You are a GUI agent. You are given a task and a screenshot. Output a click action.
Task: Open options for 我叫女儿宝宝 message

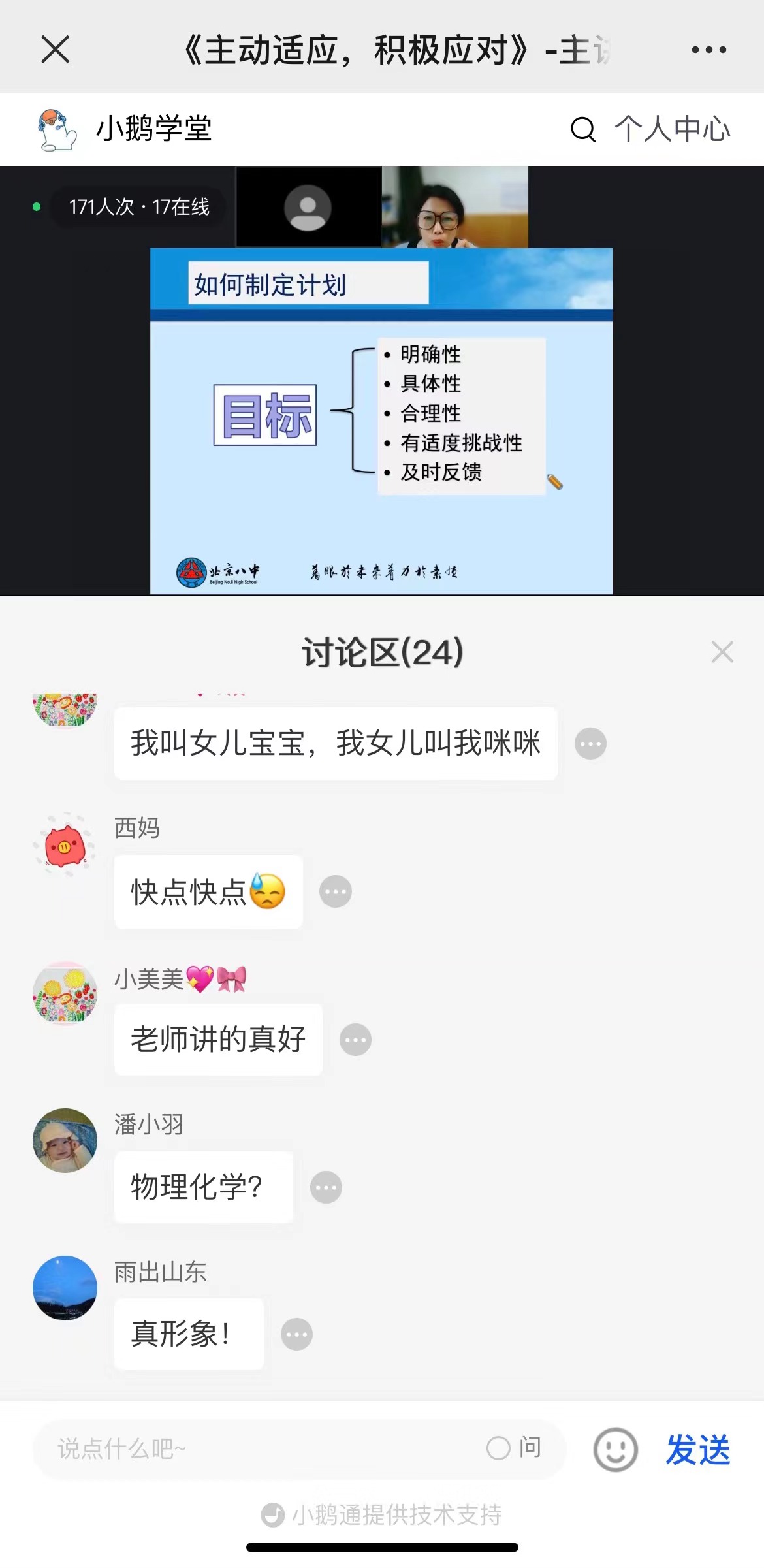[590, 743]
